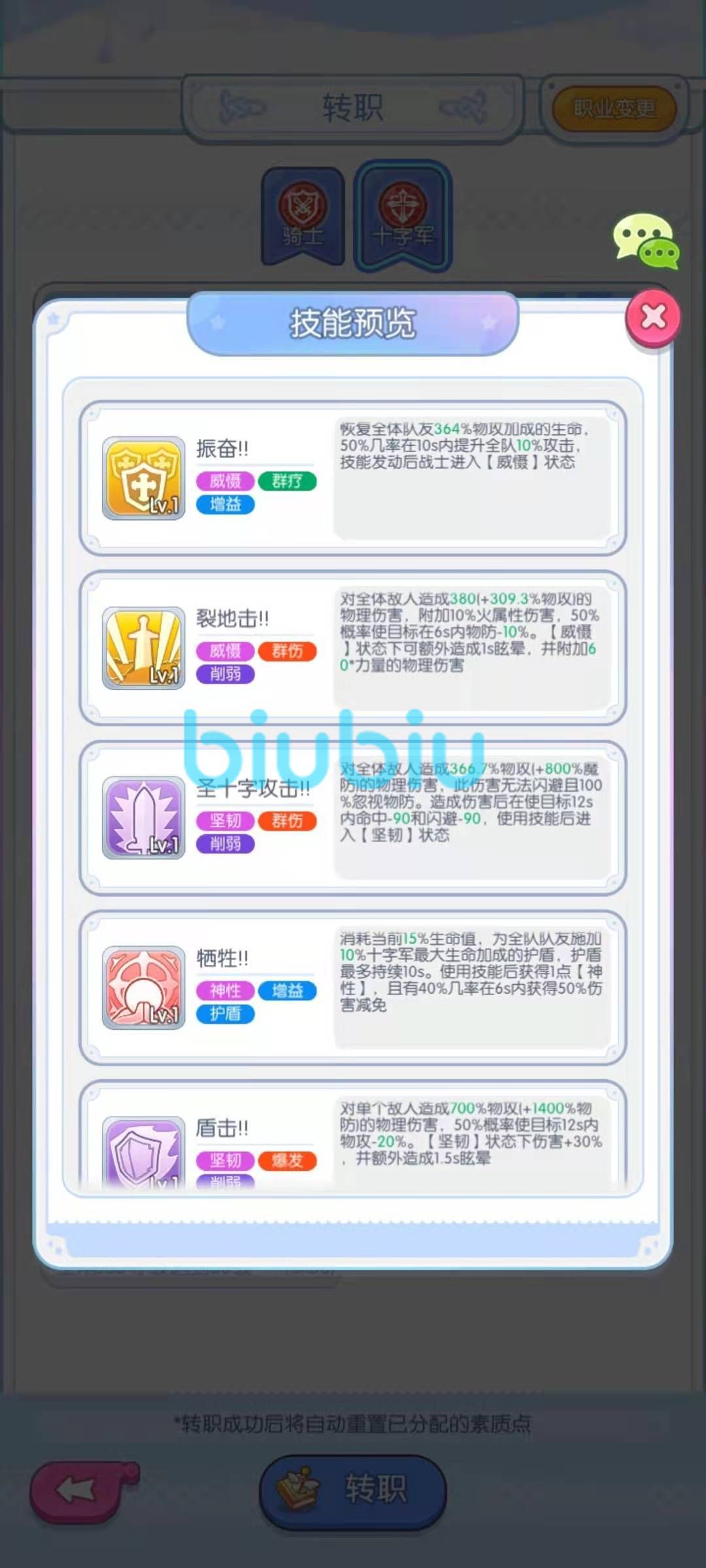Tap the 振奋!! skill icon
The height and width of the screenshot is (1568, 706).
point(144,478)
